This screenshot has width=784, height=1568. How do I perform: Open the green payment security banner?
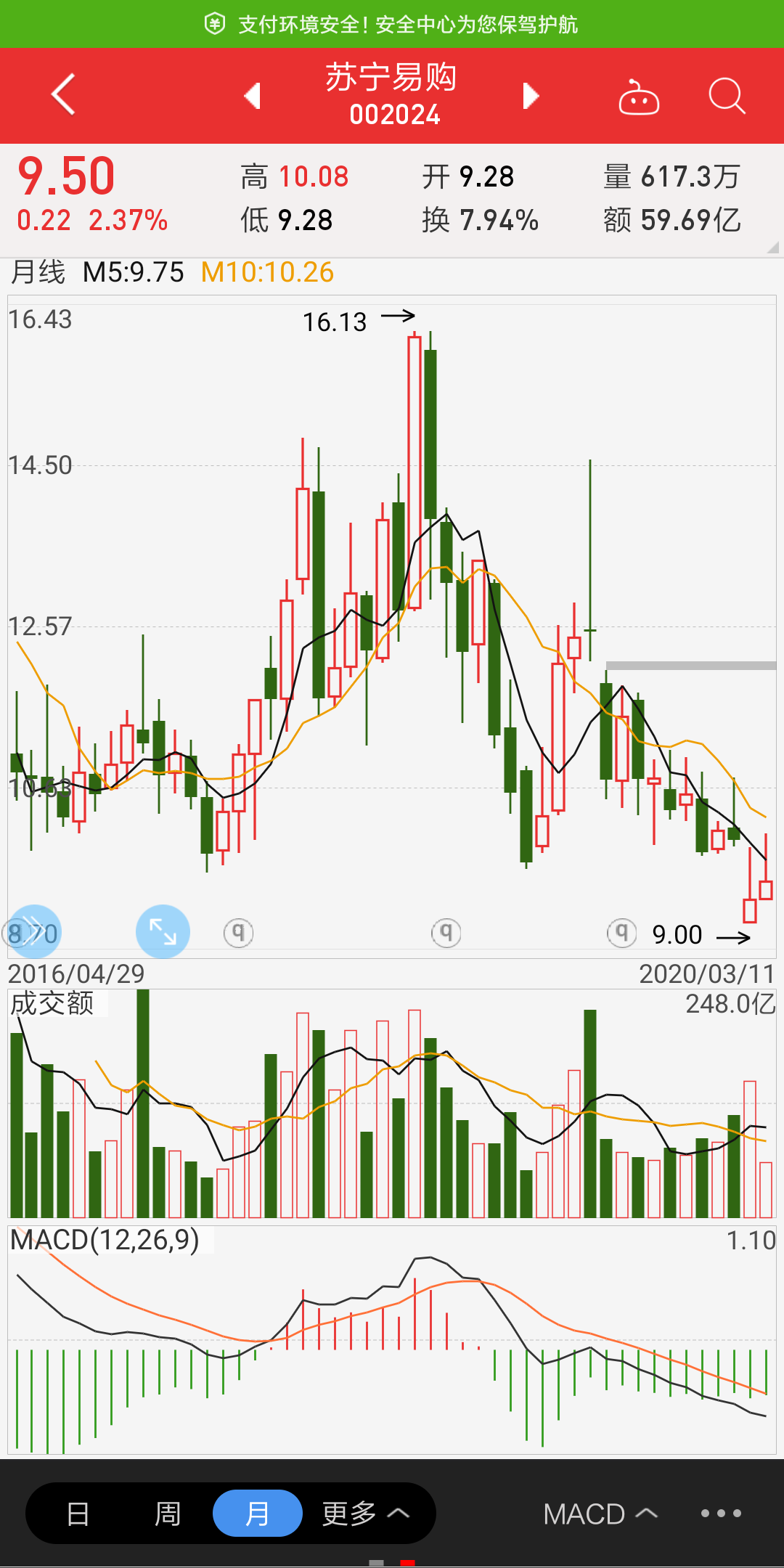tap(392, 24)
